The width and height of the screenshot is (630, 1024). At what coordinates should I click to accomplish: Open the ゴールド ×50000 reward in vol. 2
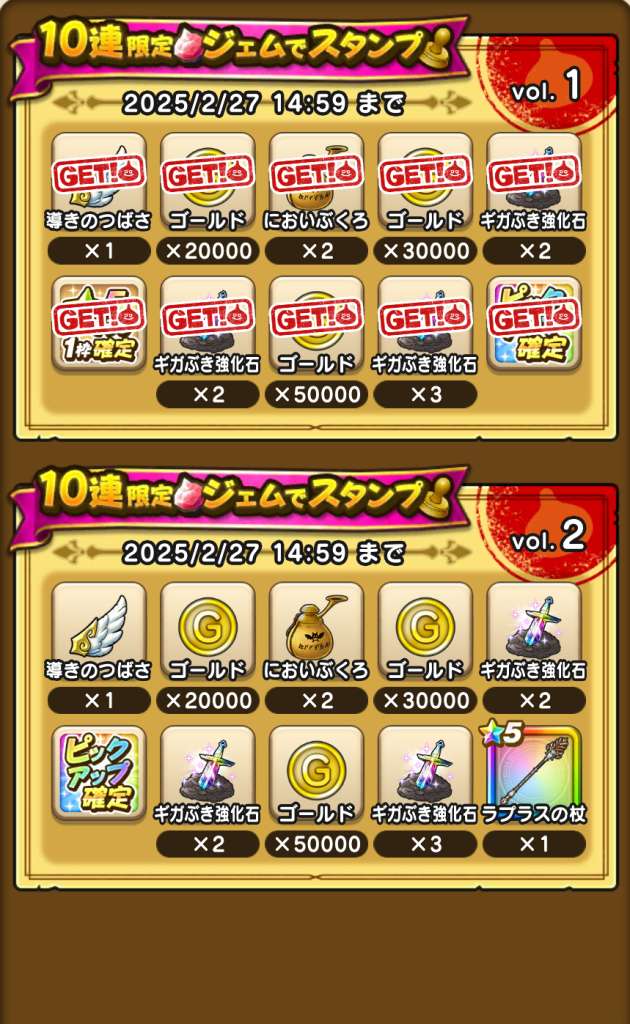point(316,774)
